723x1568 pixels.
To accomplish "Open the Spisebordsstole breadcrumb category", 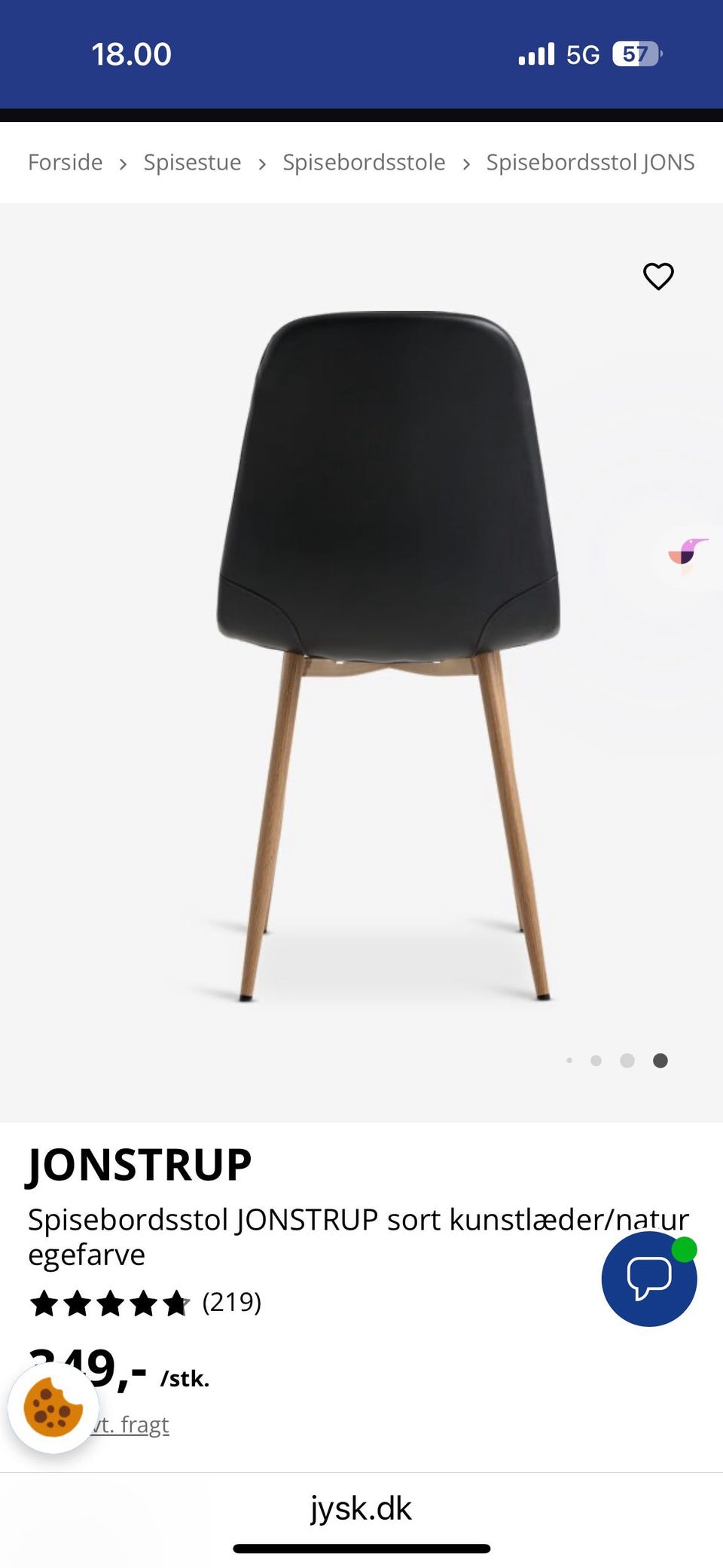I will pos(364,163).
